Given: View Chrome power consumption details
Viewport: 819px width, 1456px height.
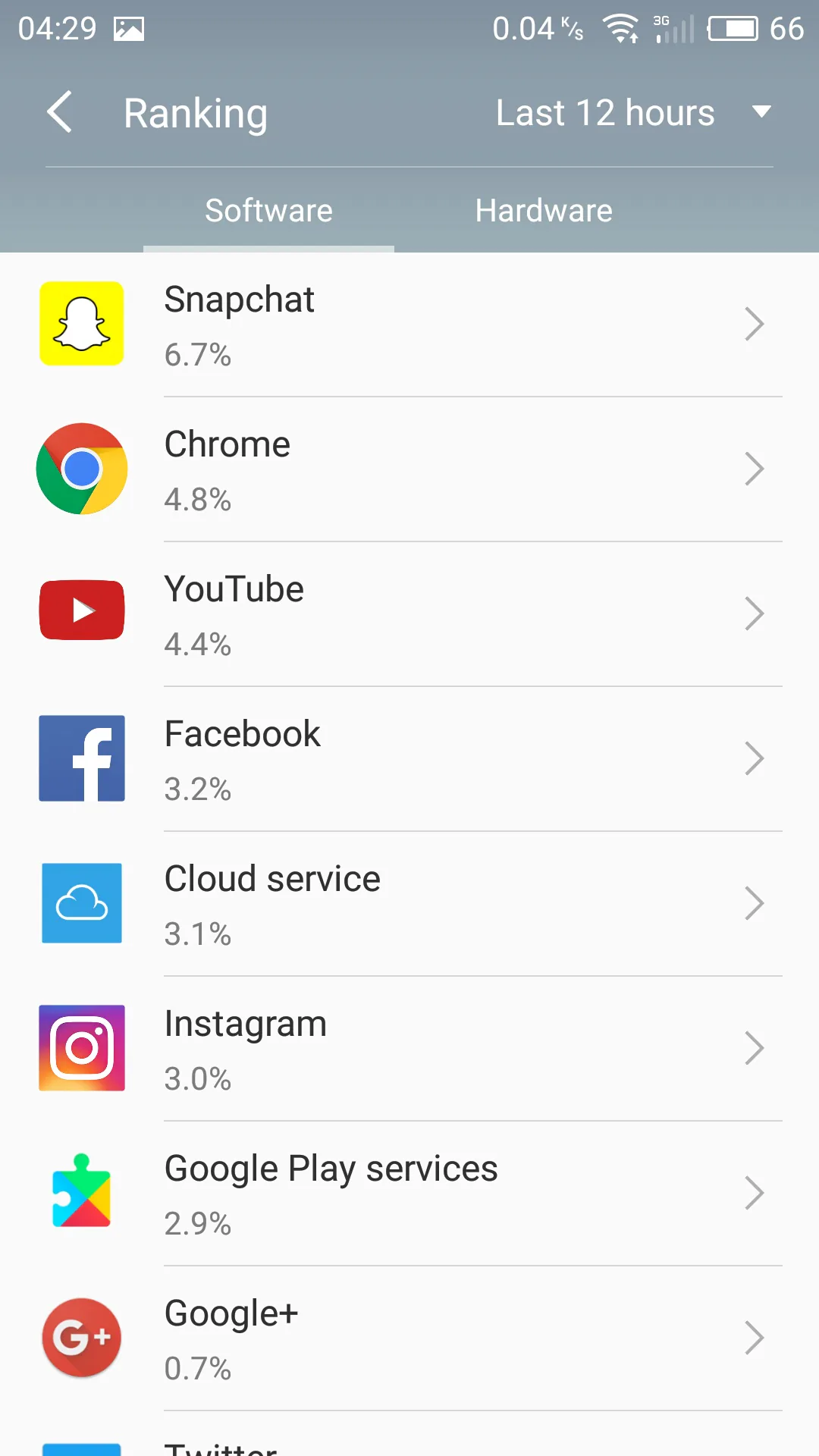Looking at the screenshot, I should point(409,469).
